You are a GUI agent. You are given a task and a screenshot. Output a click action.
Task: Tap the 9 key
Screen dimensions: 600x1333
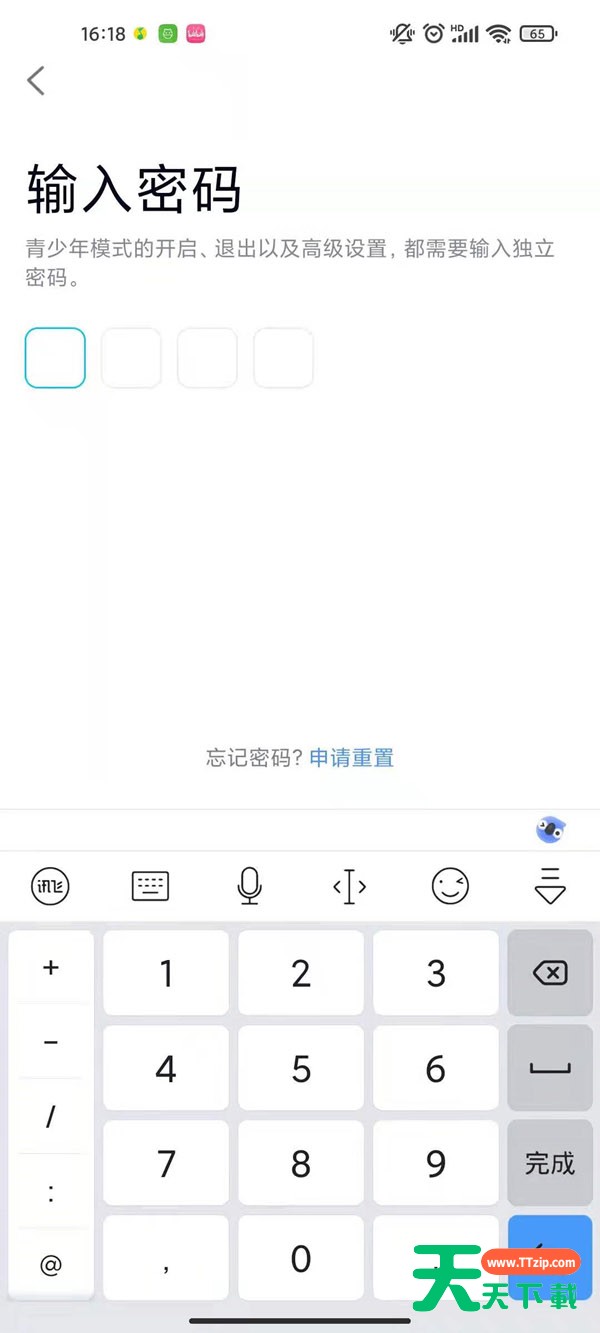tap(436, 1163)
